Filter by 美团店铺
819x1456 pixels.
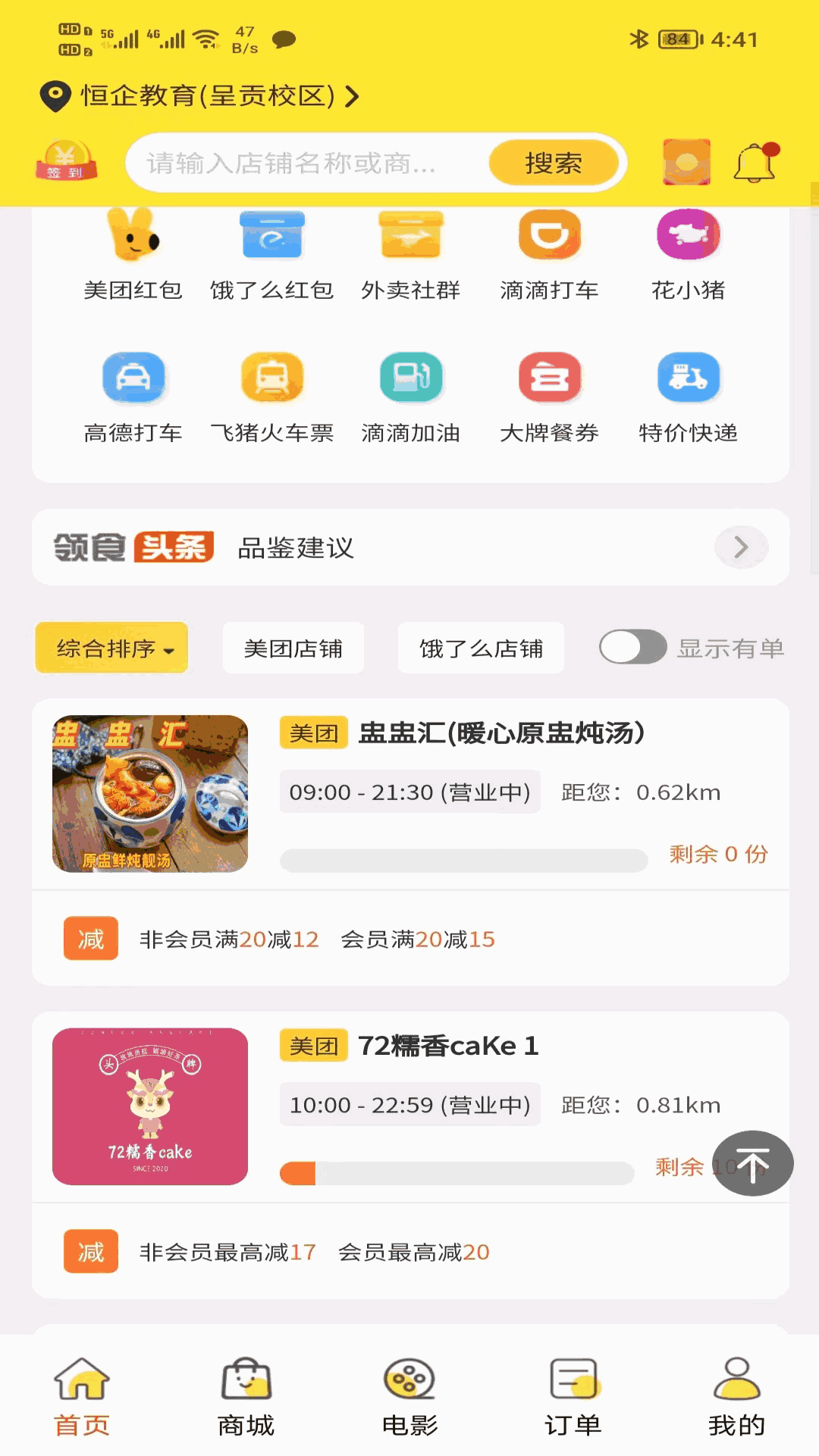293,648
